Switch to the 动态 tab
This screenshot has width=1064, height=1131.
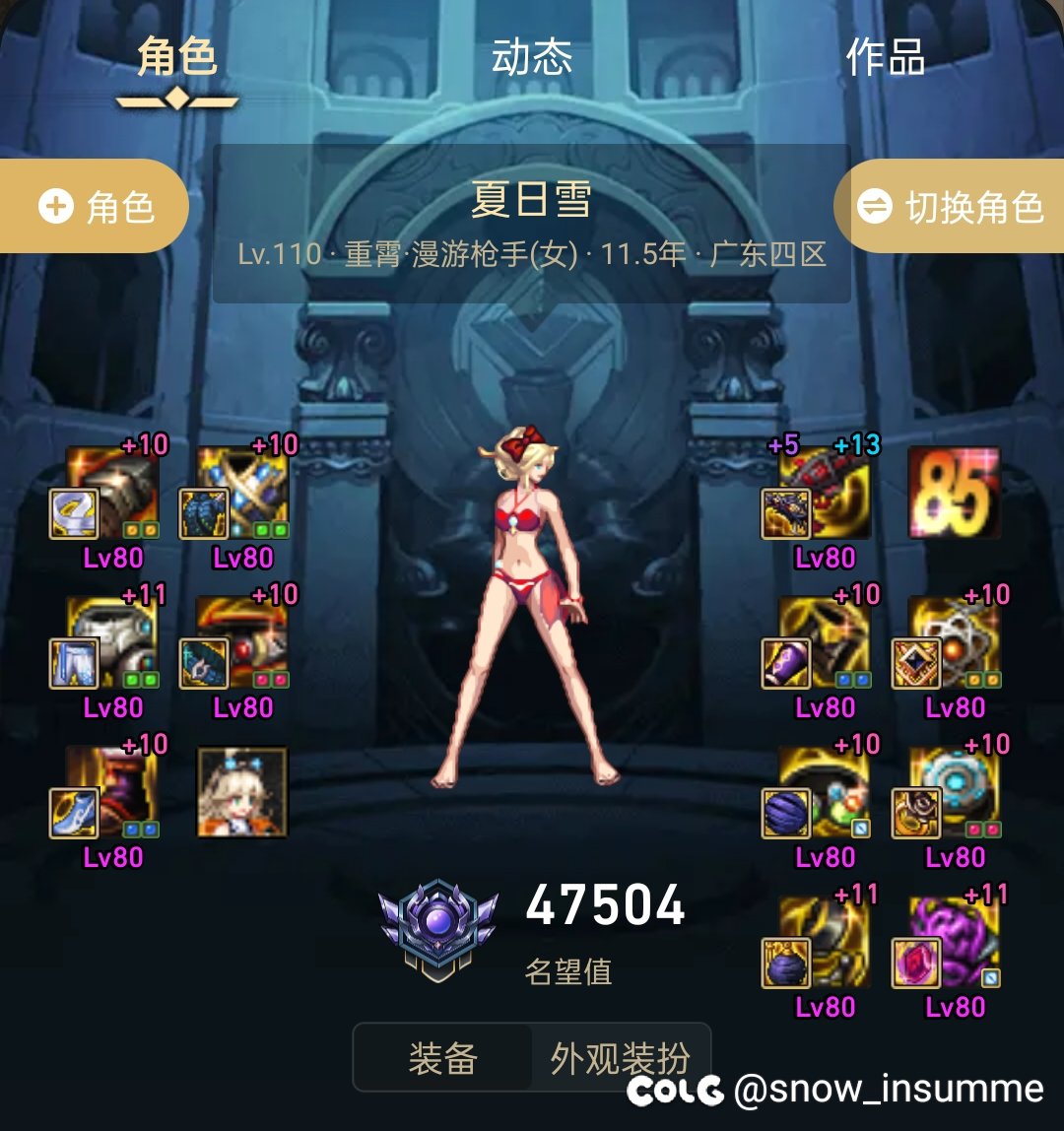[x=532, y=57]
